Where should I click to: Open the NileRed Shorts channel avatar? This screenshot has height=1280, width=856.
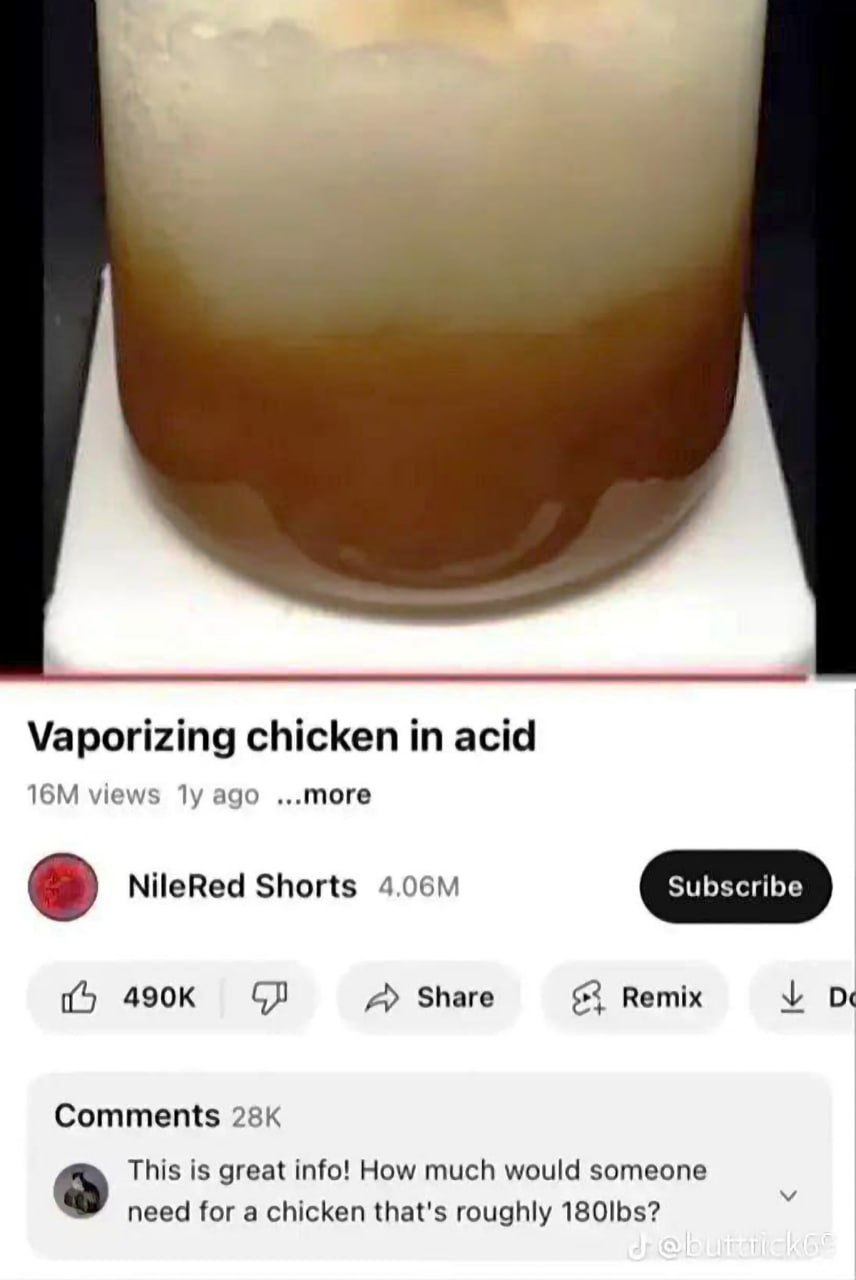(x=62, y=886)
